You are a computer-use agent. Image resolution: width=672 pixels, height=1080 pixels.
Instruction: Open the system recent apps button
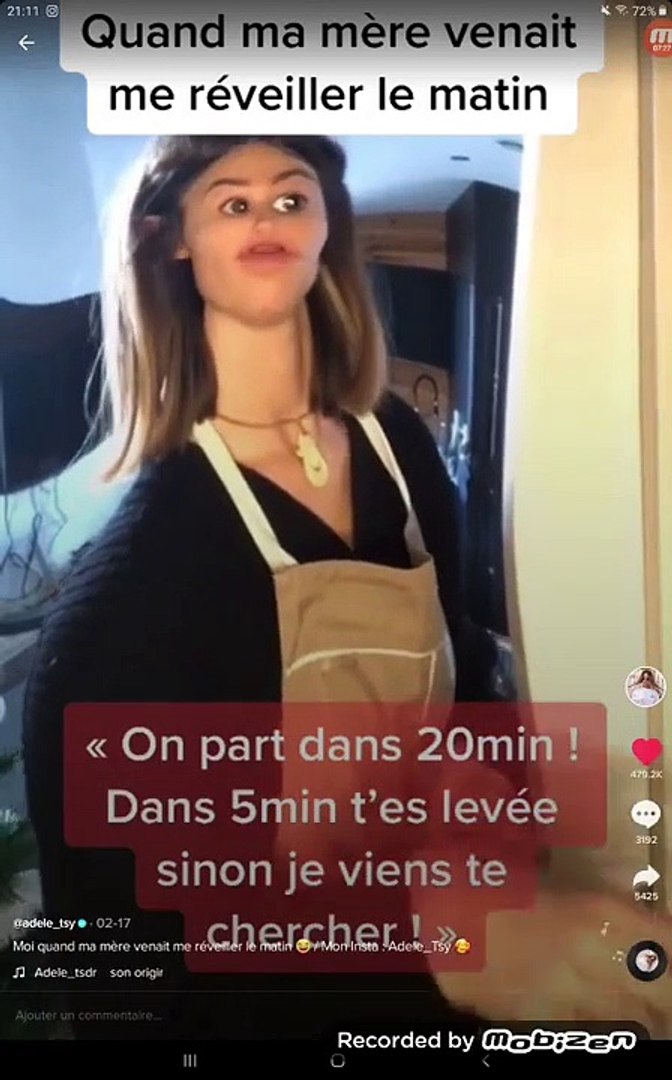[x=190, y=1061]
